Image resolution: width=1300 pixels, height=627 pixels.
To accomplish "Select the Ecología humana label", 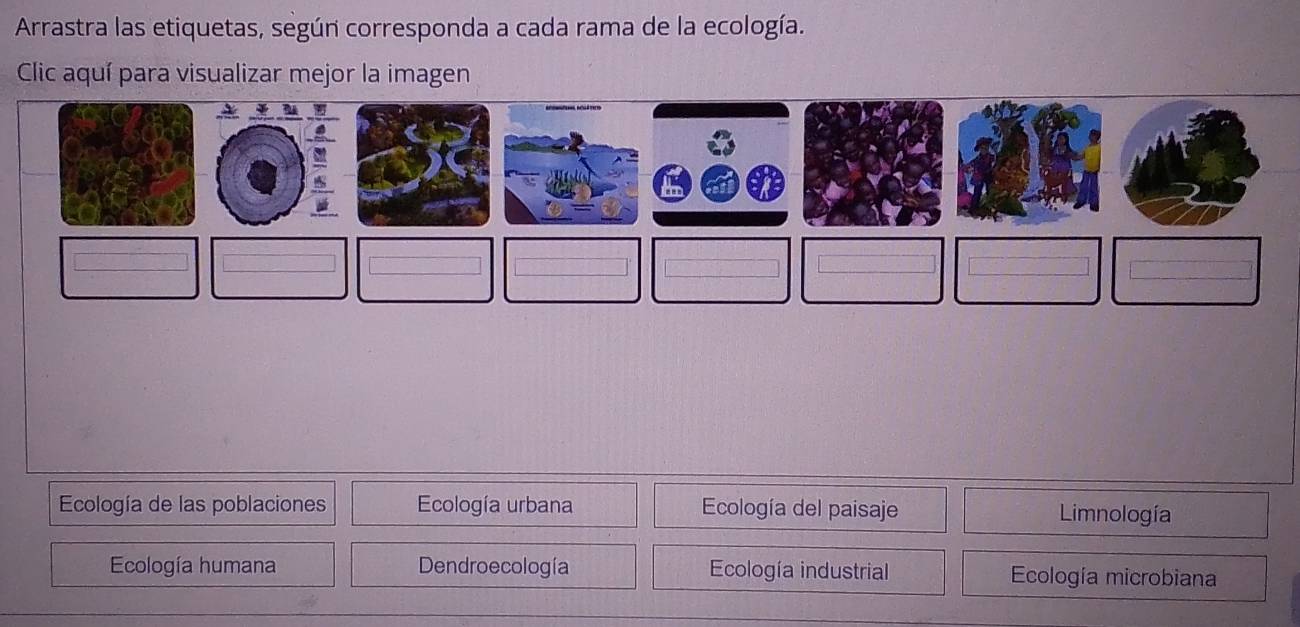I will tap(193, 565).
